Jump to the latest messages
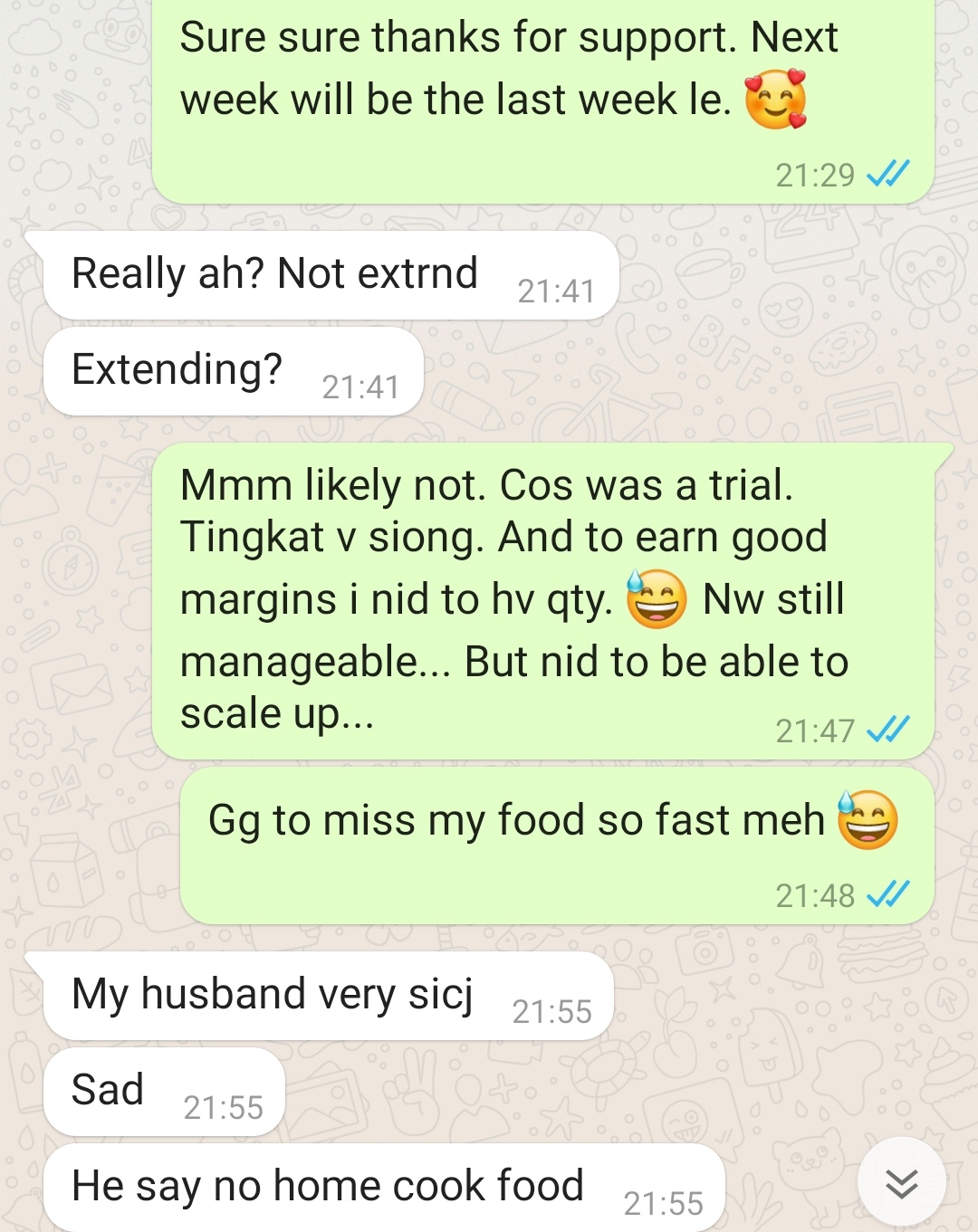 point(901,1182)
